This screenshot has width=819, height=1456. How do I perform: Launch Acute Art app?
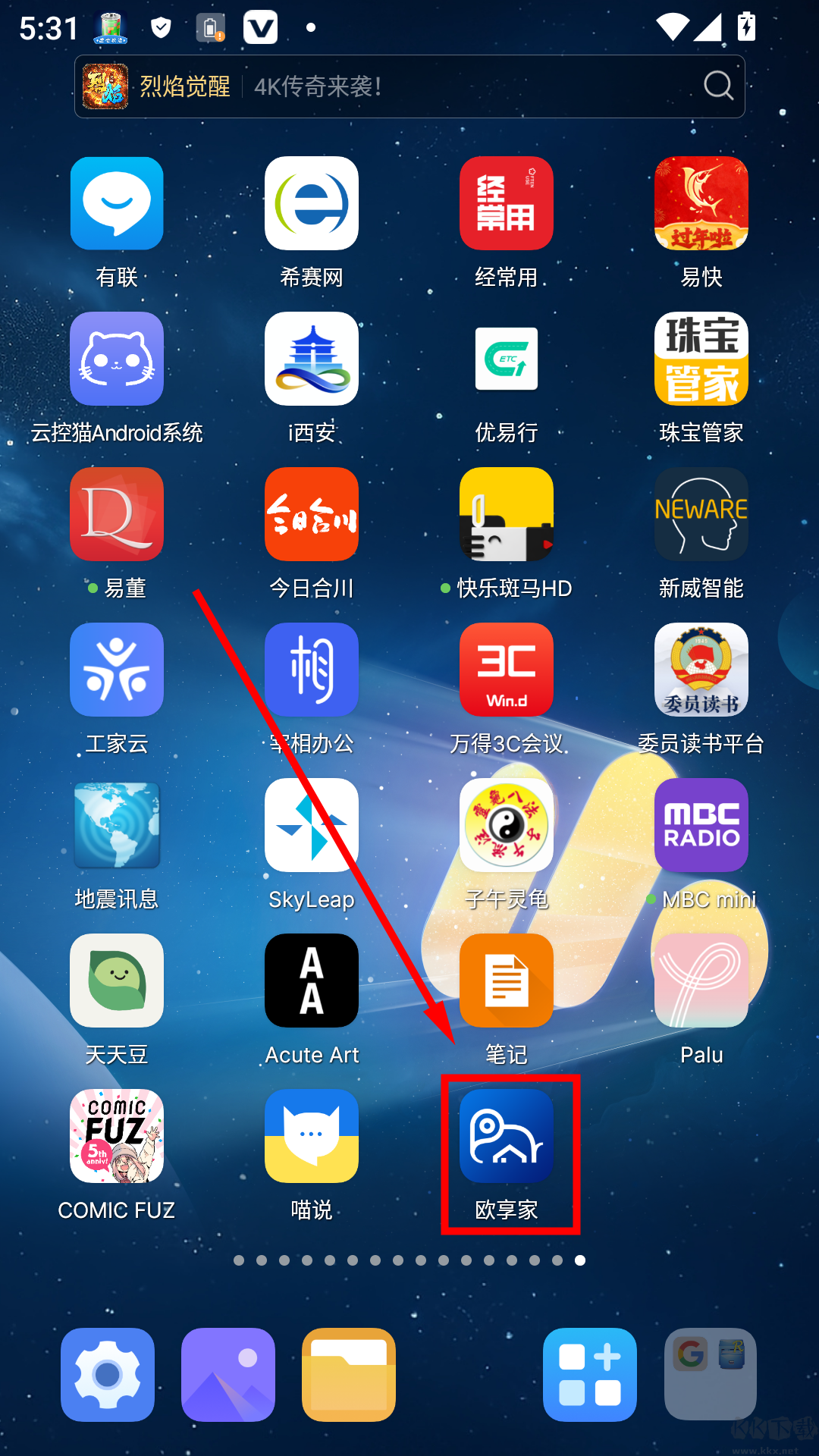pyautogui.click(x=312, y=981)
